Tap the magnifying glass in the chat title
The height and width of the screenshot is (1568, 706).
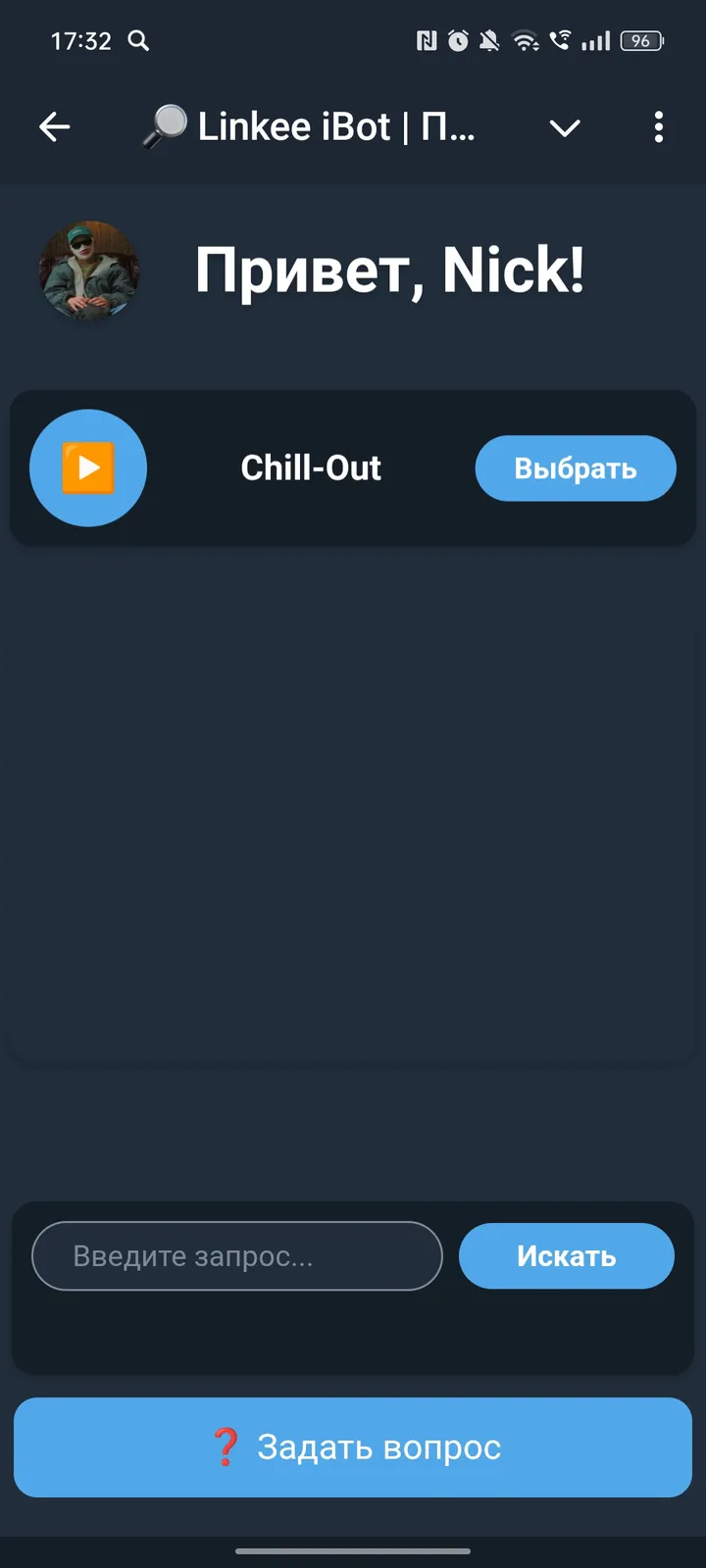click(x=167, y=125)
